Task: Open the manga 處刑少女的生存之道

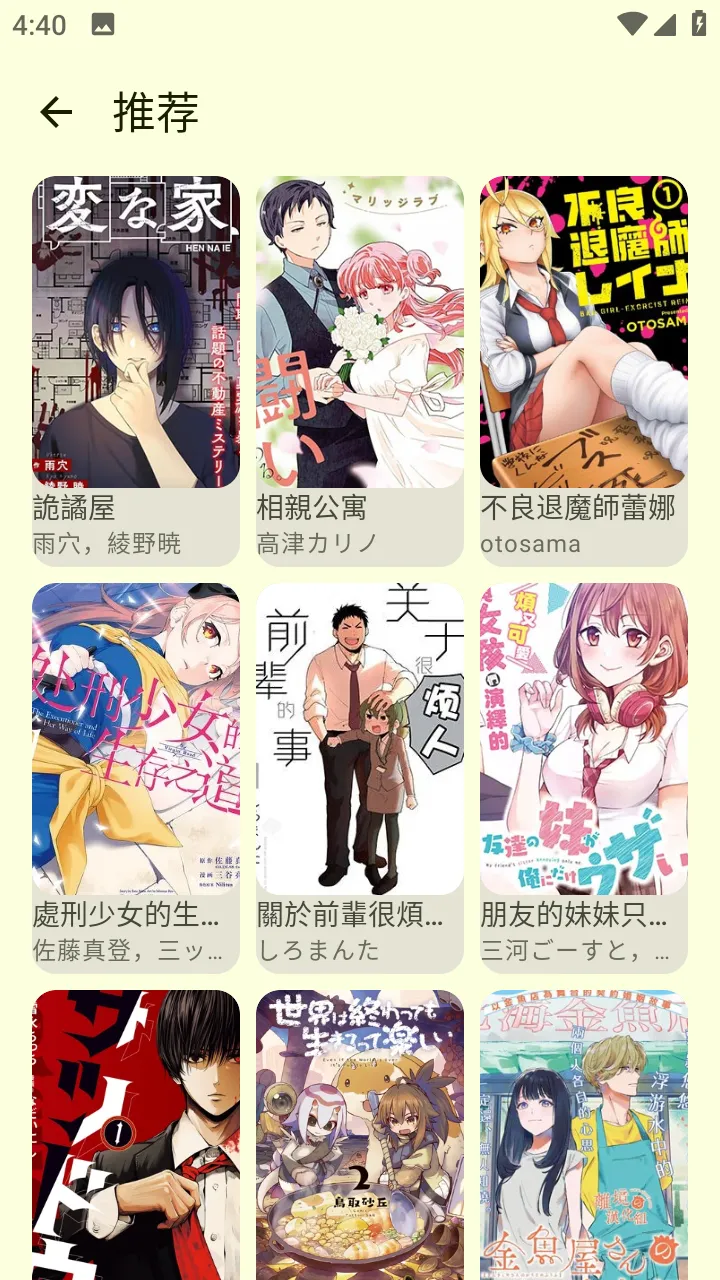Action: pos(136,777)
